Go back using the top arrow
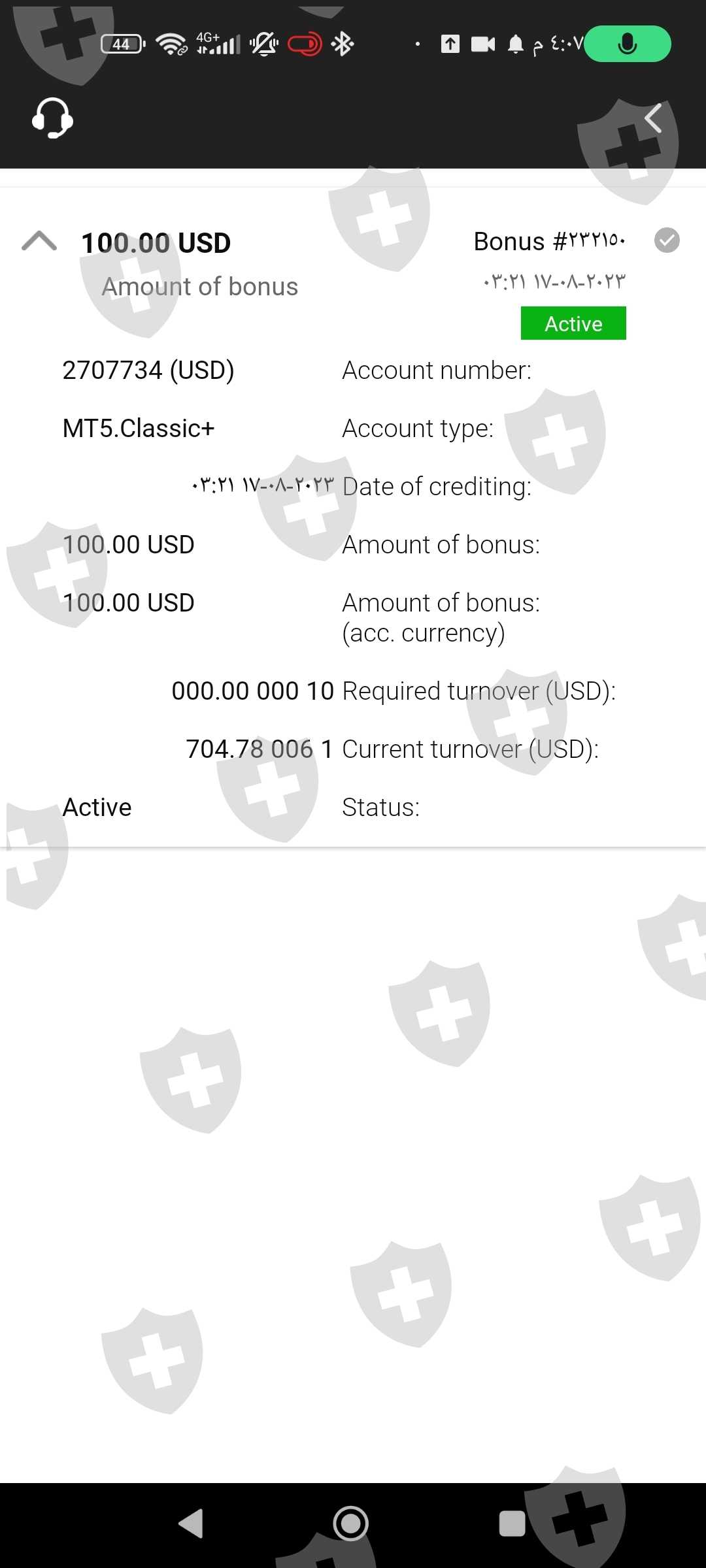 [x=652, y=118]
